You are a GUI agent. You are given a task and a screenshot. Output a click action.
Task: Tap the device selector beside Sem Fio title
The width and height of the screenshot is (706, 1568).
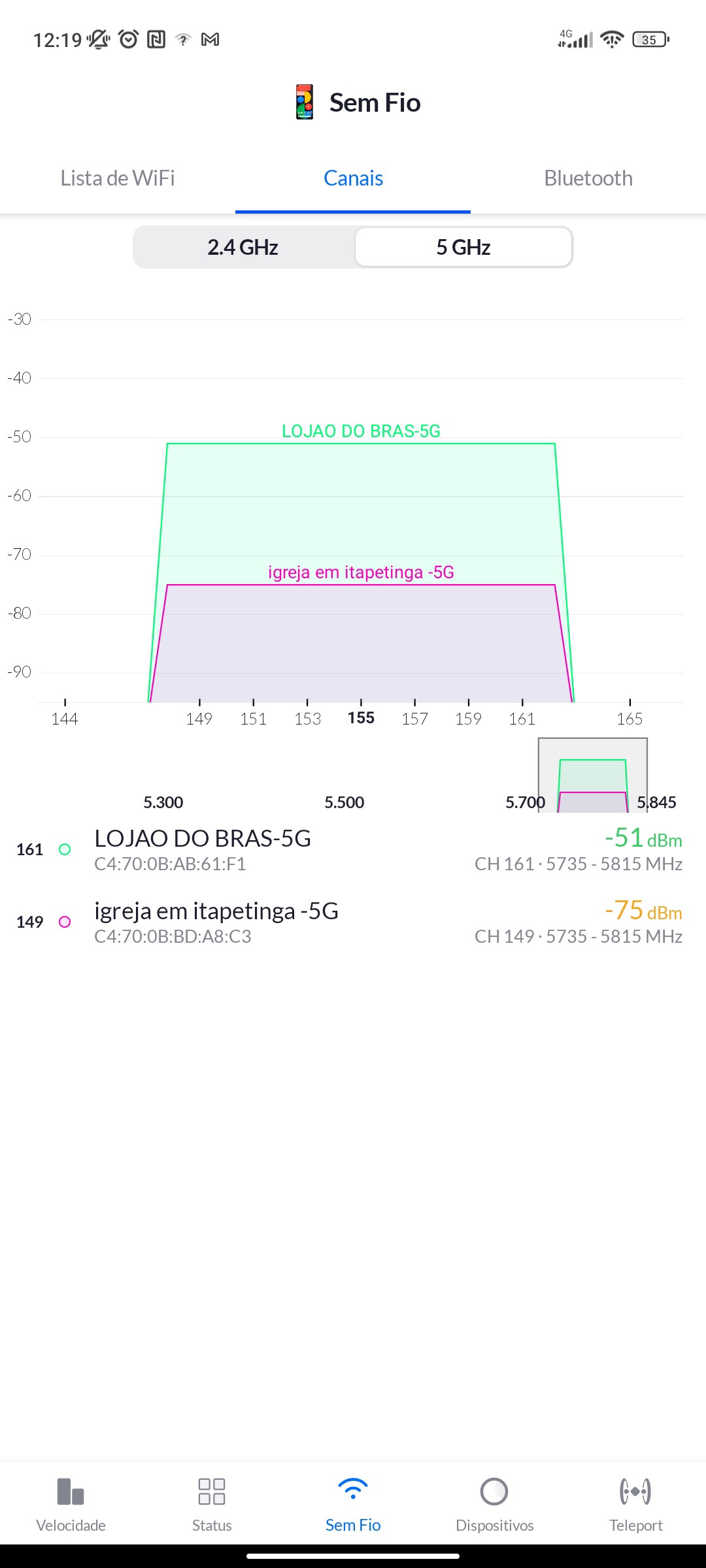(305, 103)
